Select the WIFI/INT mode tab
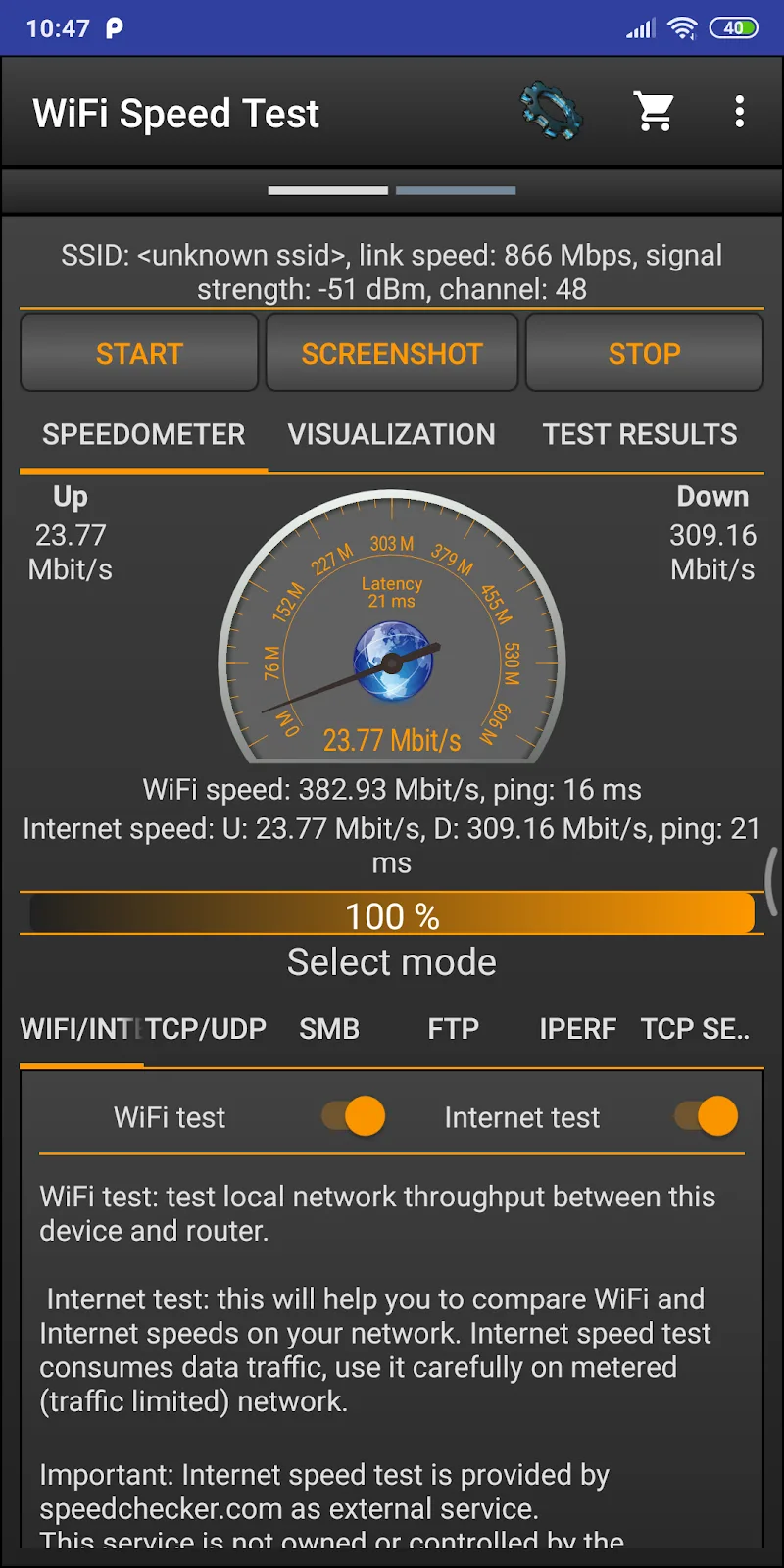 click(78, 1029)
